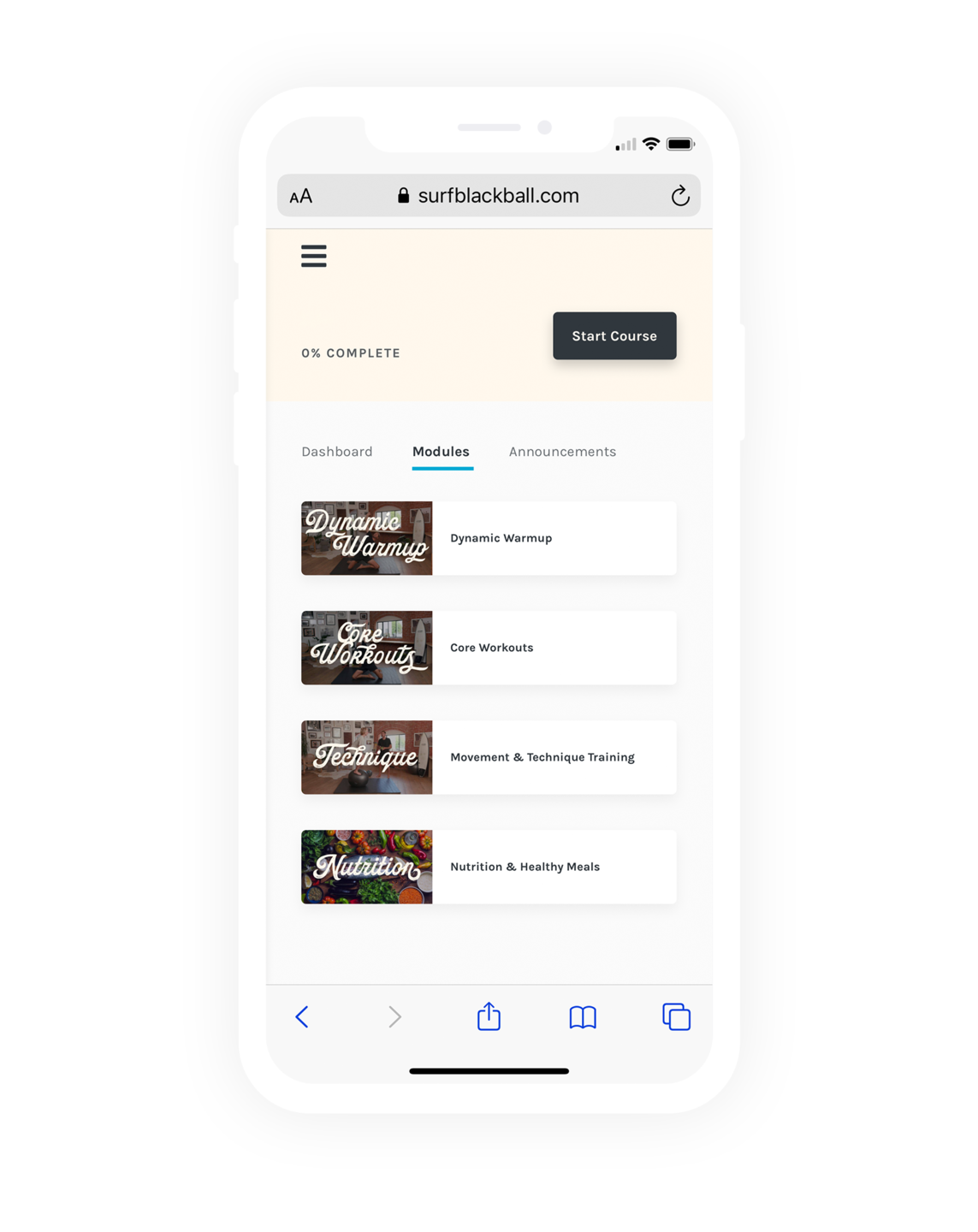Select the Modules tab

pyautogui.click(x=441, y=451)
